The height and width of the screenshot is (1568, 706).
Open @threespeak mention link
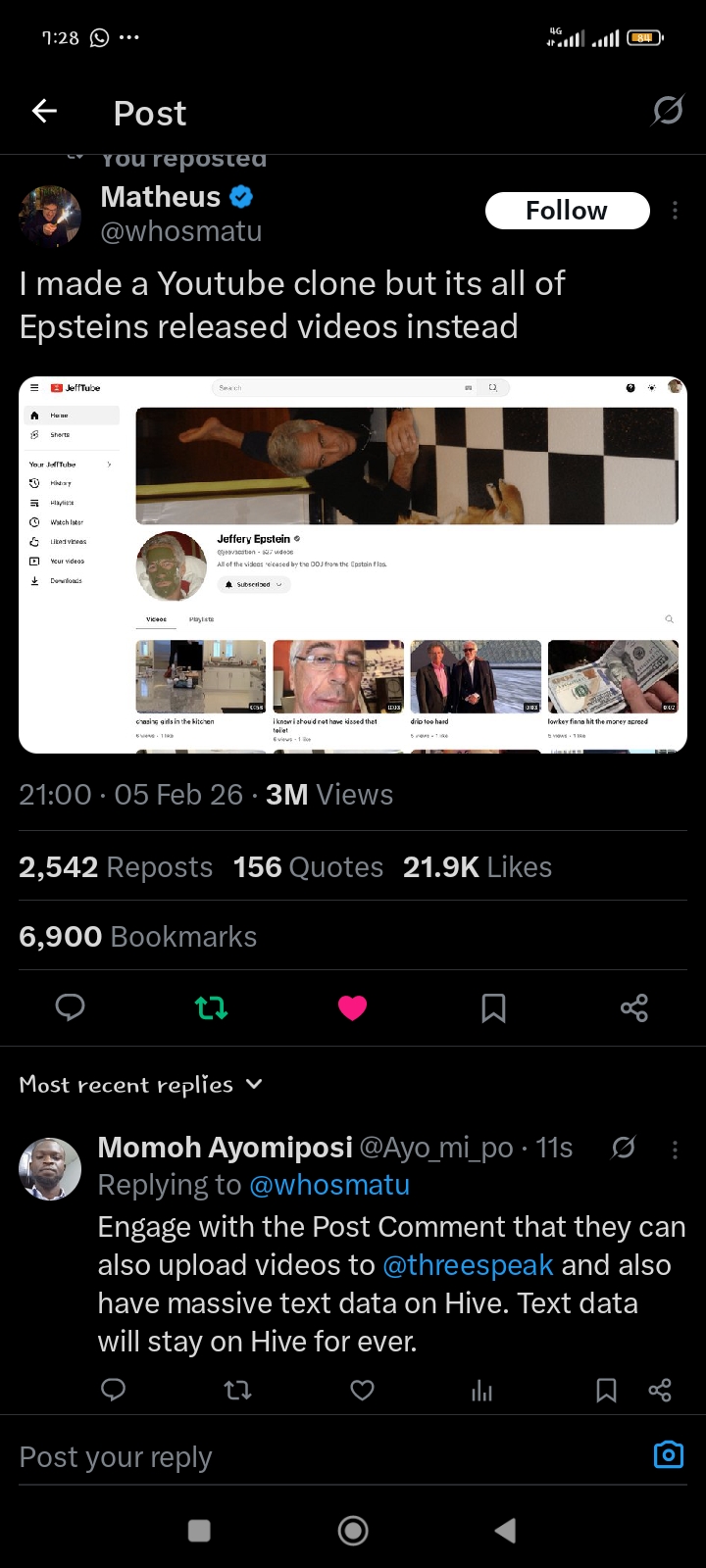click(x=471, y=1264)
